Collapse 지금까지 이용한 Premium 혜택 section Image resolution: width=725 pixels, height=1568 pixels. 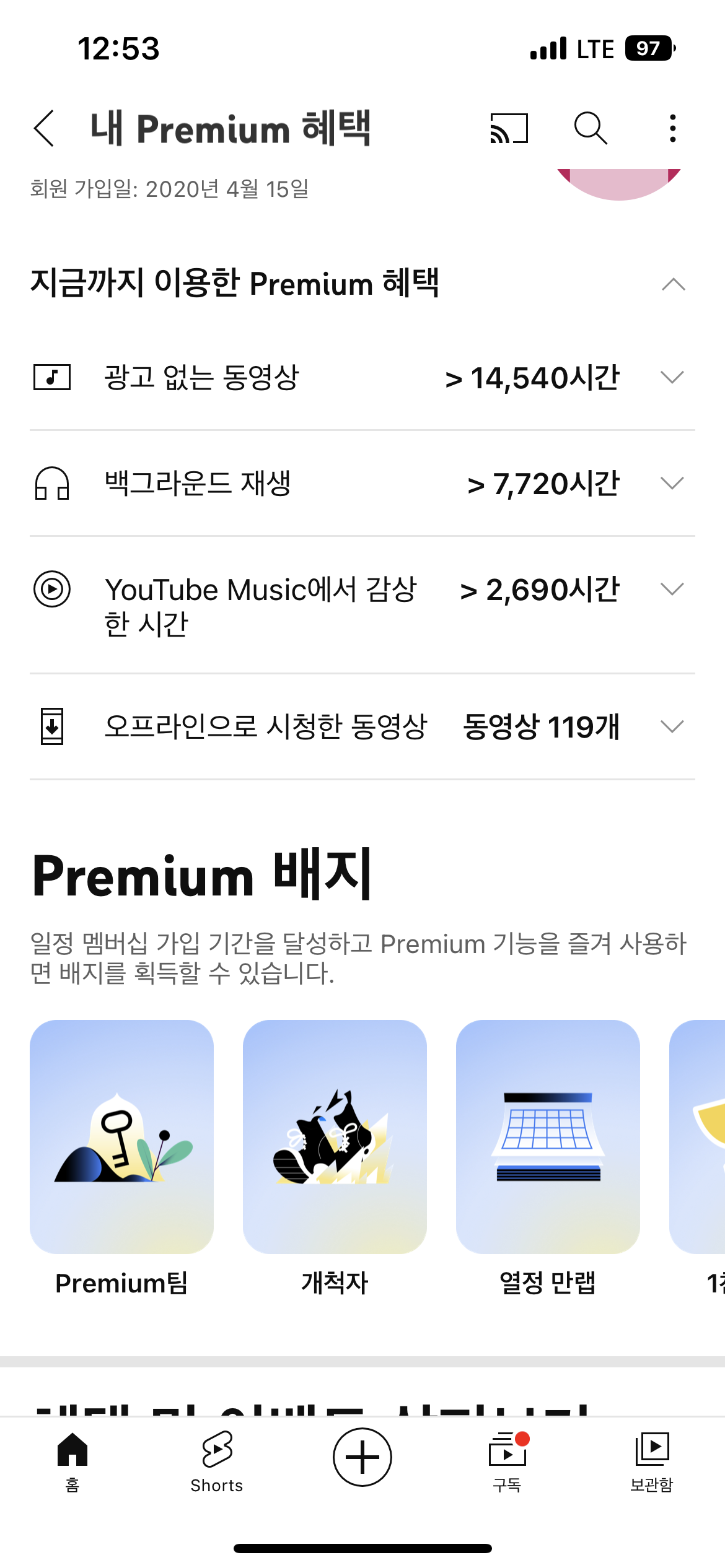[673, 284]
